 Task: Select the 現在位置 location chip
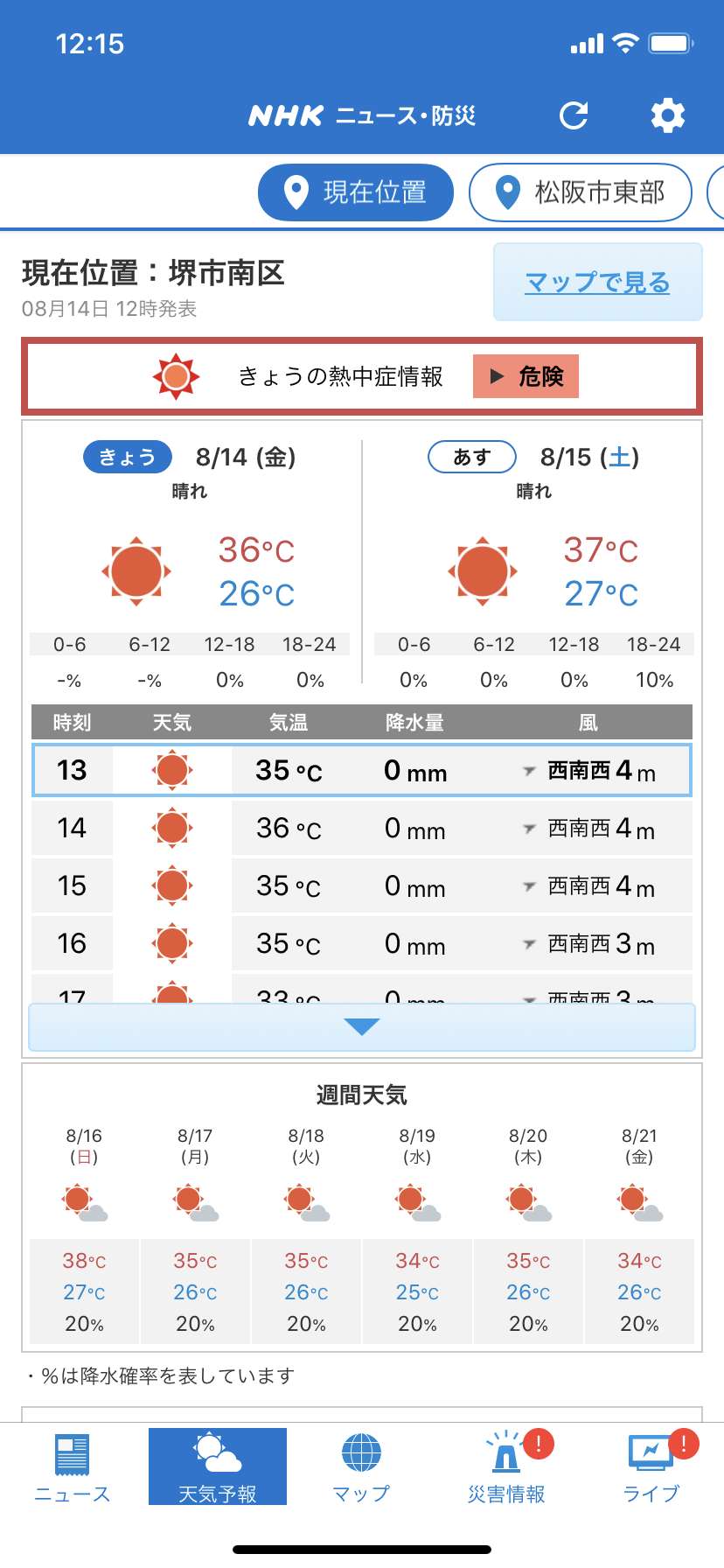pos(356,192)
